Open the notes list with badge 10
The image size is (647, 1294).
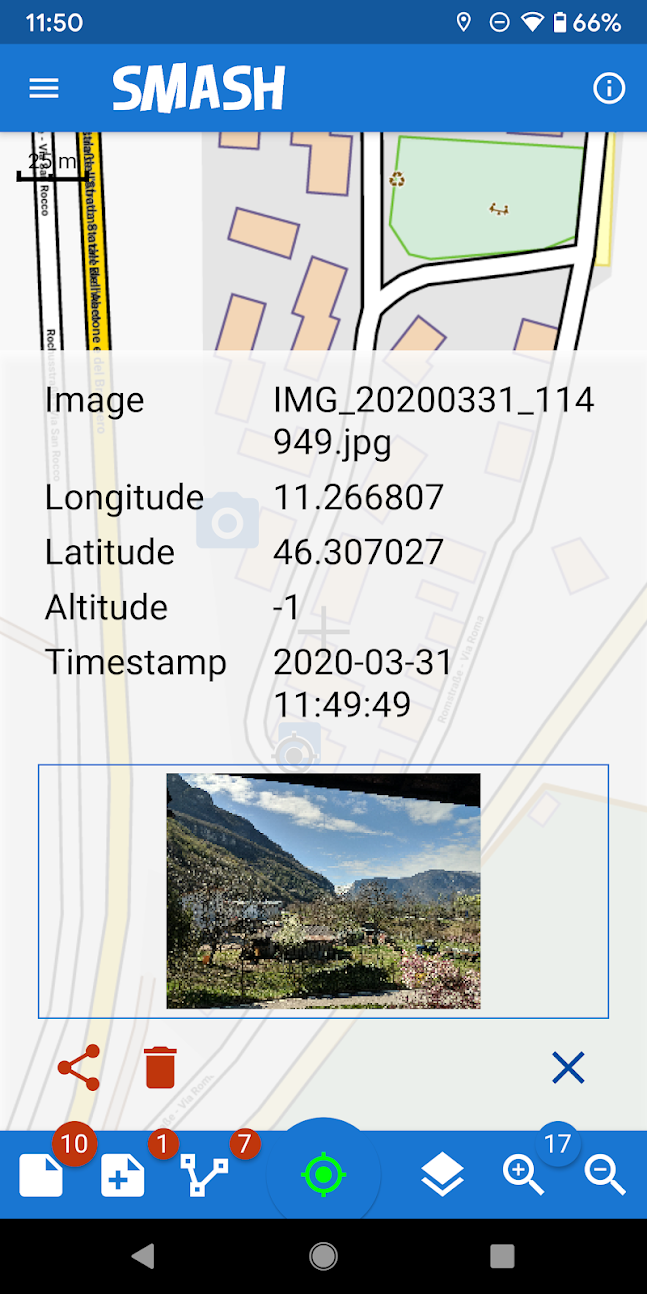click(41, 1176)
